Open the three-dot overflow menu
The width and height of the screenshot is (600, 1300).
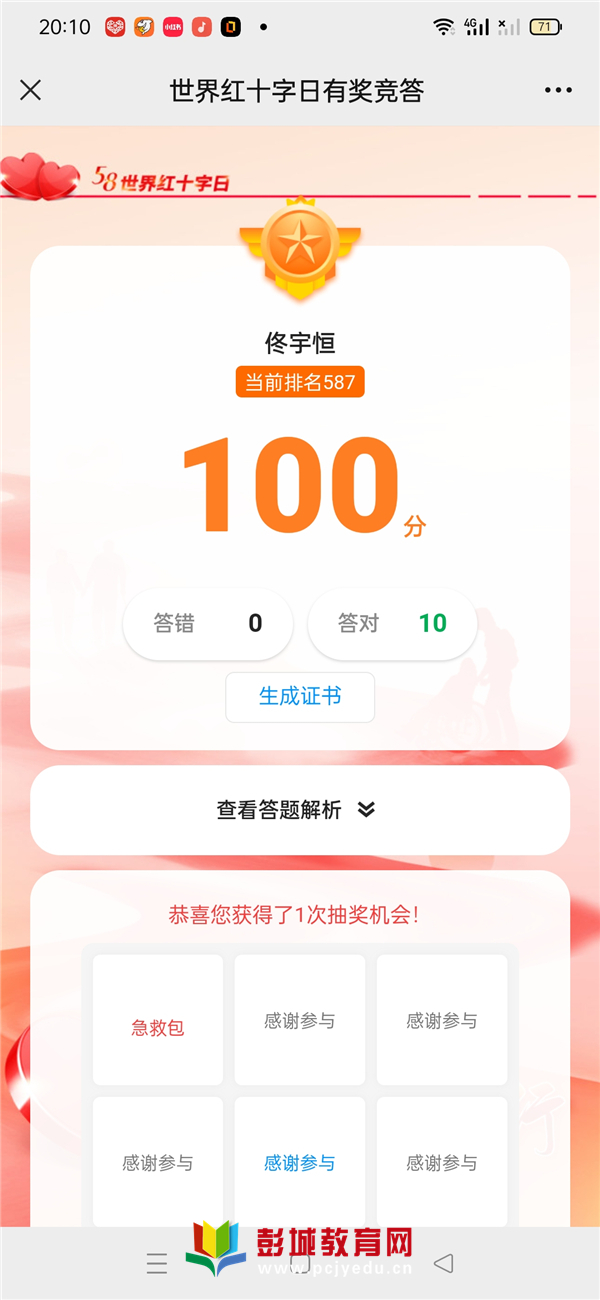(x=558, y=91)
